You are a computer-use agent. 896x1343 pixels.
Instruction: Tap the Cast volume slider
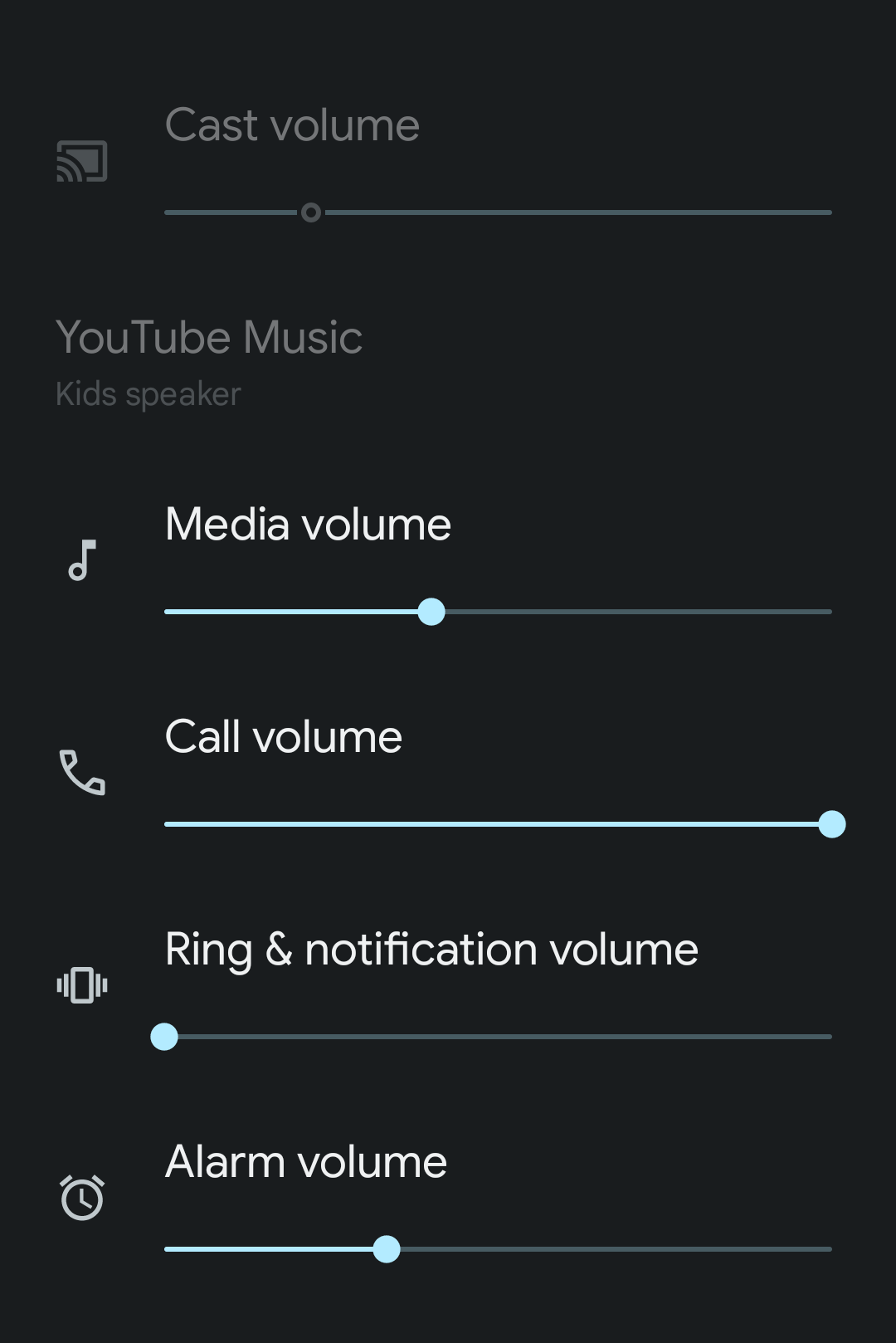tap(498, 212)
